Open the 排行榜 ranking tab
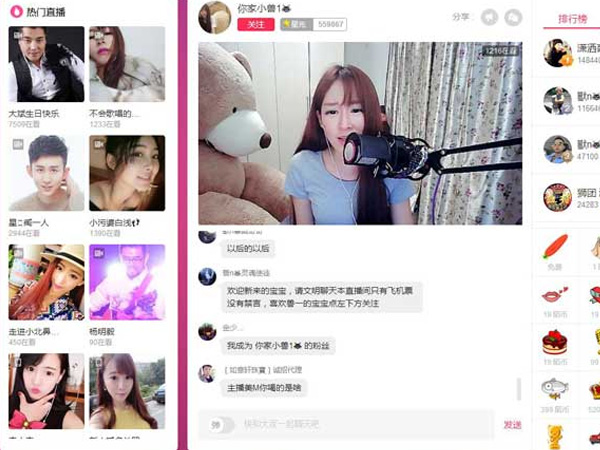Viewport: 600px width, 450px height. tap(572, 18)
